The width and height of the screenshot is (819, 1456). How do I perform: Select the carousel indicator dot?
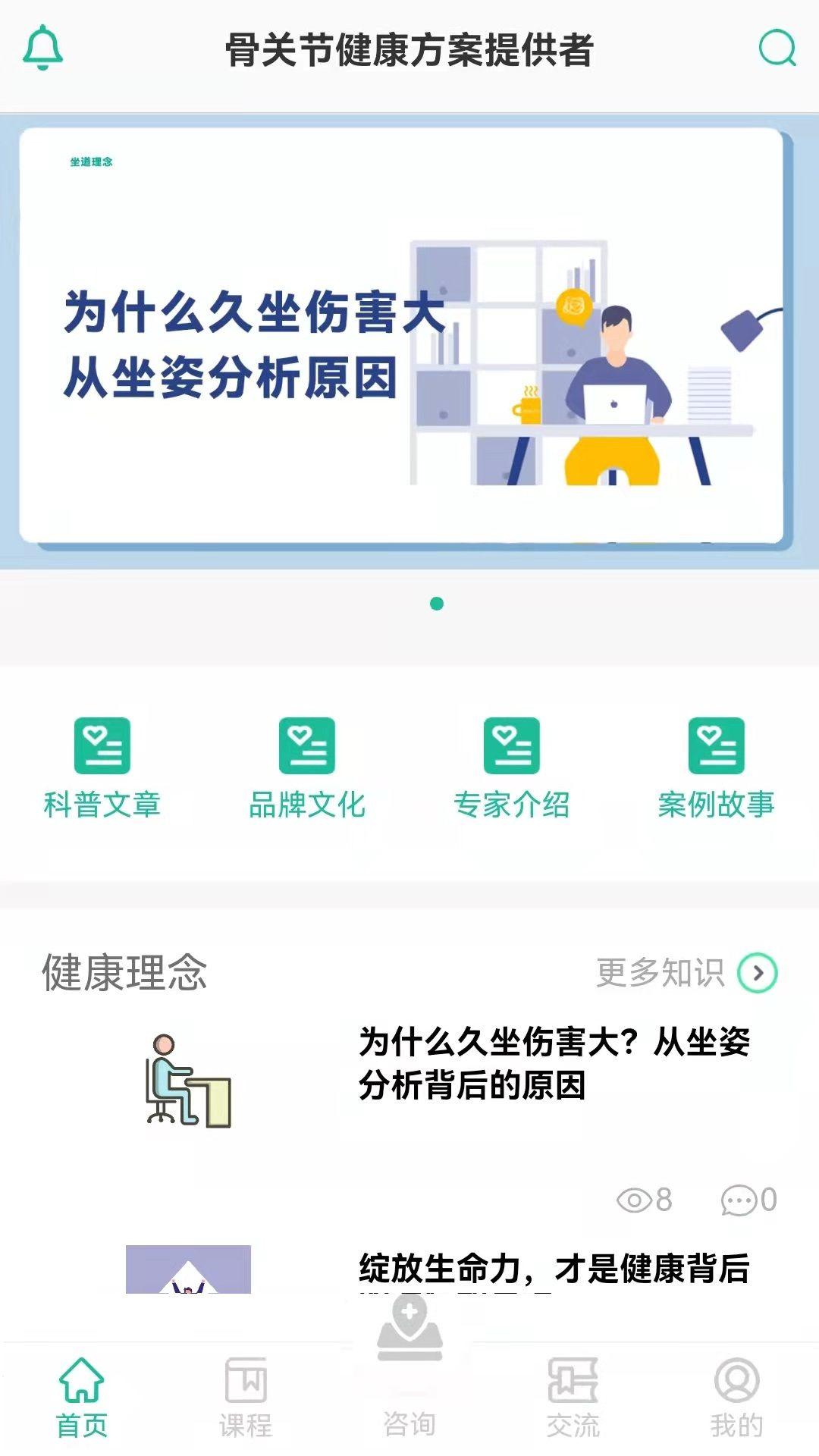pos(437,603)
